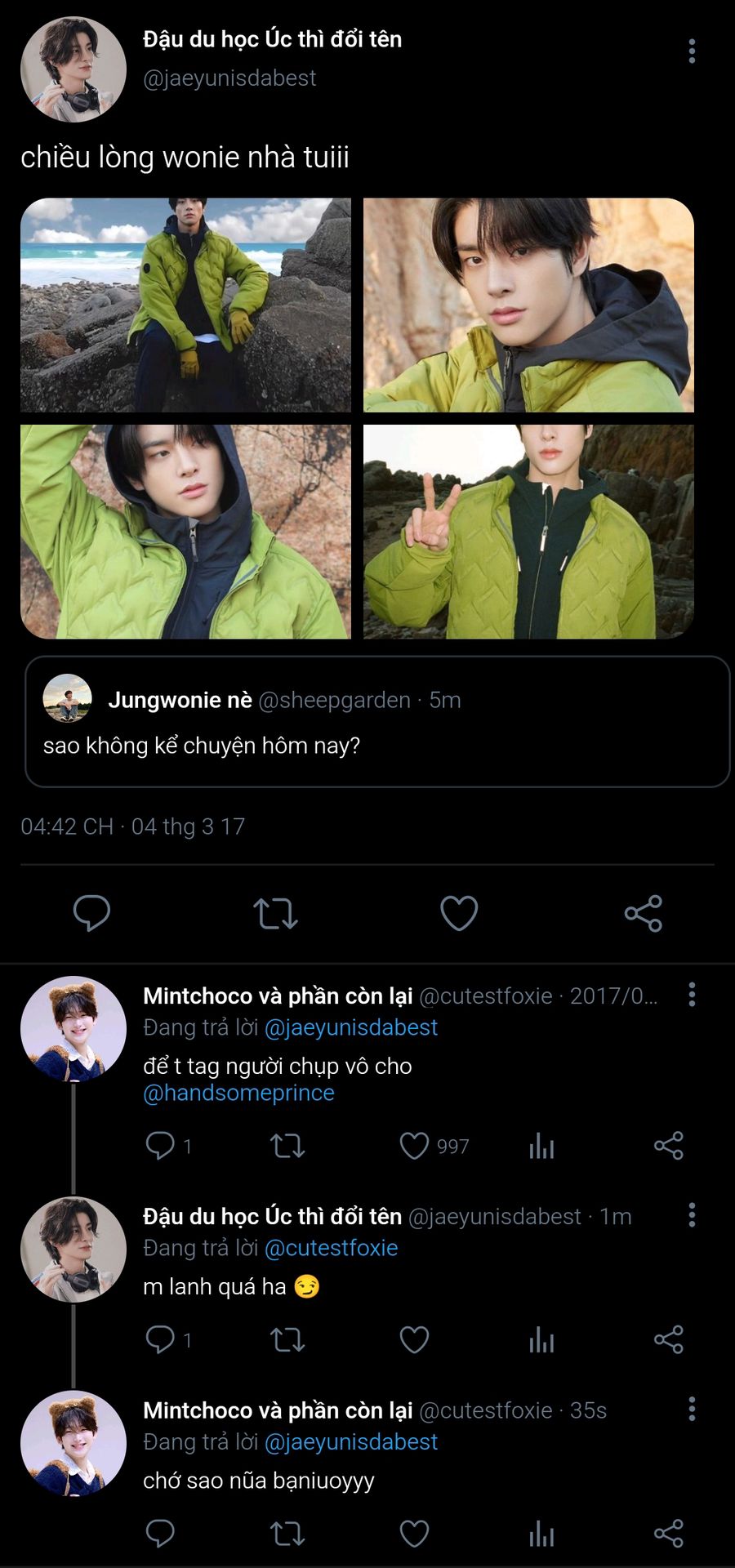
Task: Like the main tweet
Action: tap(459, 913)
